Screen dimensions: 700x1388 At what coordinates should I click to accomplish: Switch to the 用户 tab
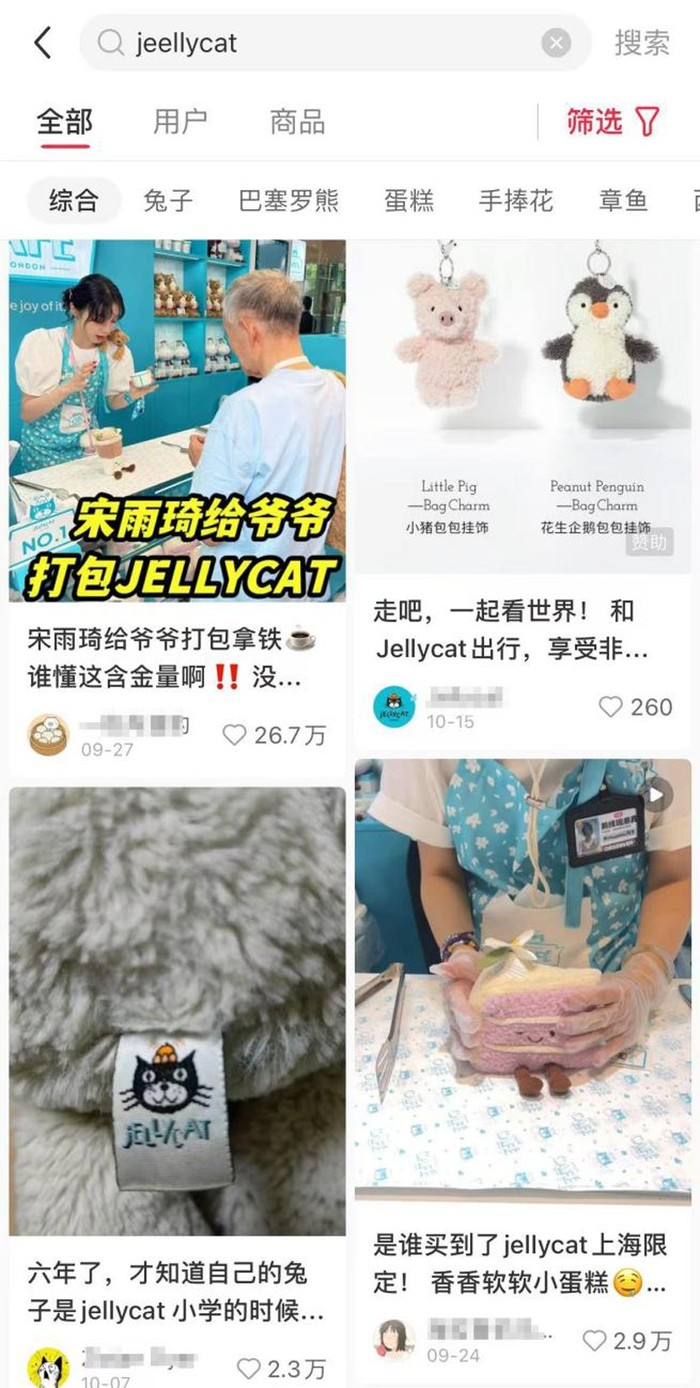[180, 122]
